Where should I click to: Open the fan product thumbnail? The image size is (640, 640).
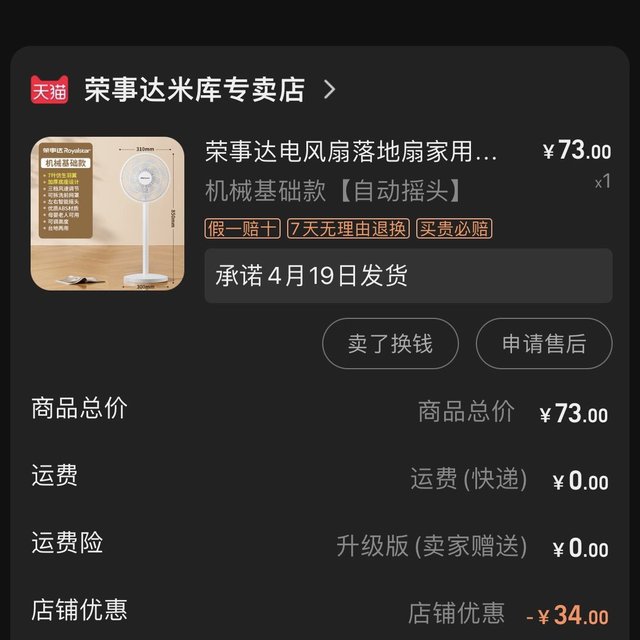(108, 213)
